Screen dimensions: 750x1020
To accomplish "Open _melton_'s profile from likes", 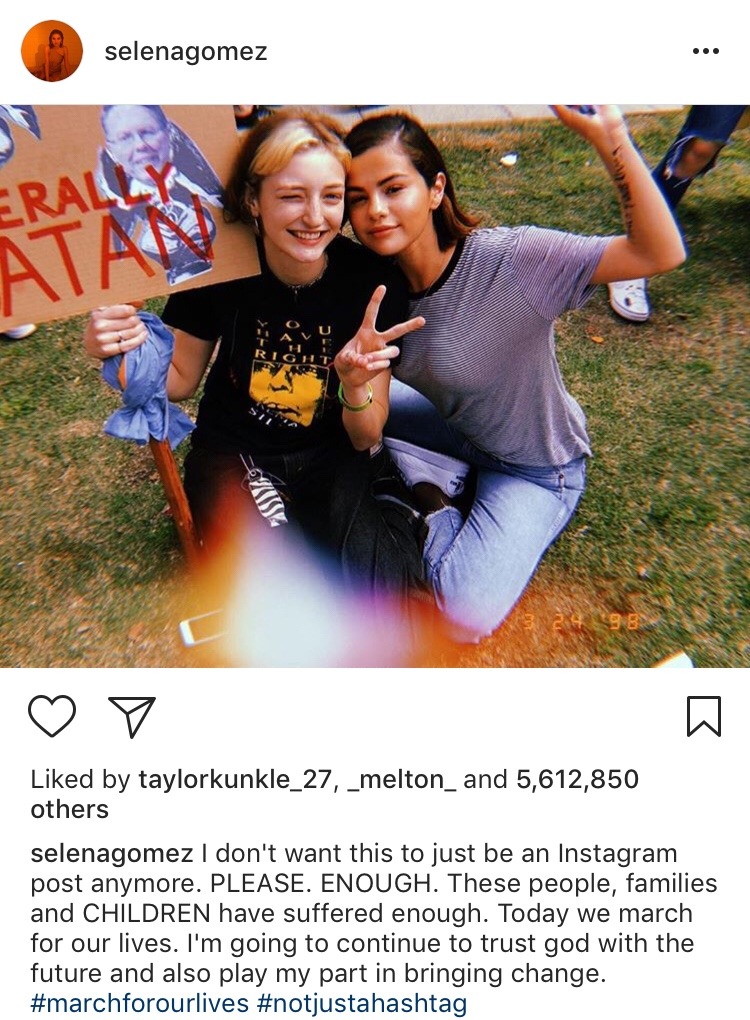I will point(401,780).
